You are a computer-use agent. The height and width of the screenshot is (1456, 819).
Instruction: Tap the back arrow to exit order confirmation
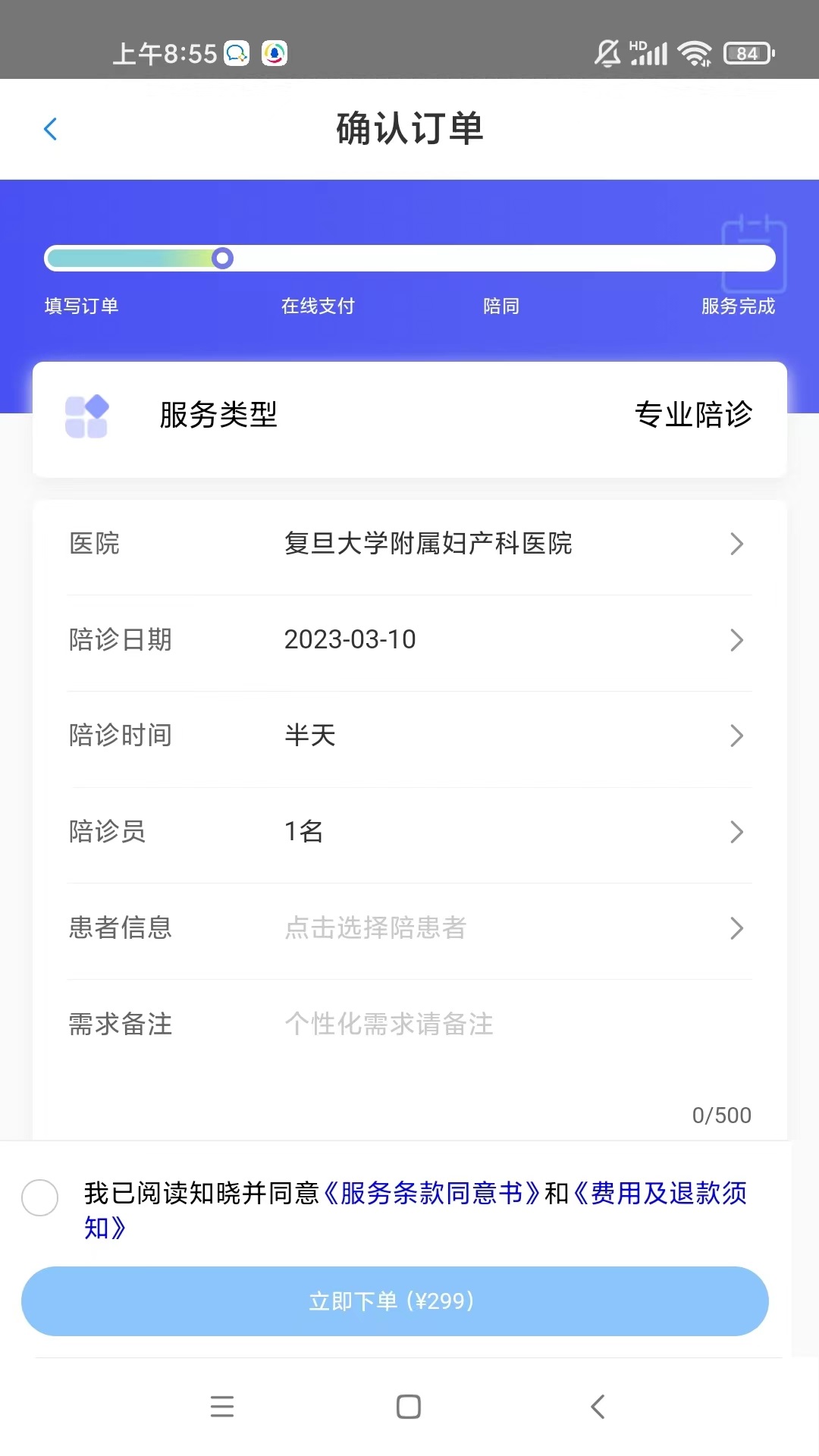[x=50, y=128]
